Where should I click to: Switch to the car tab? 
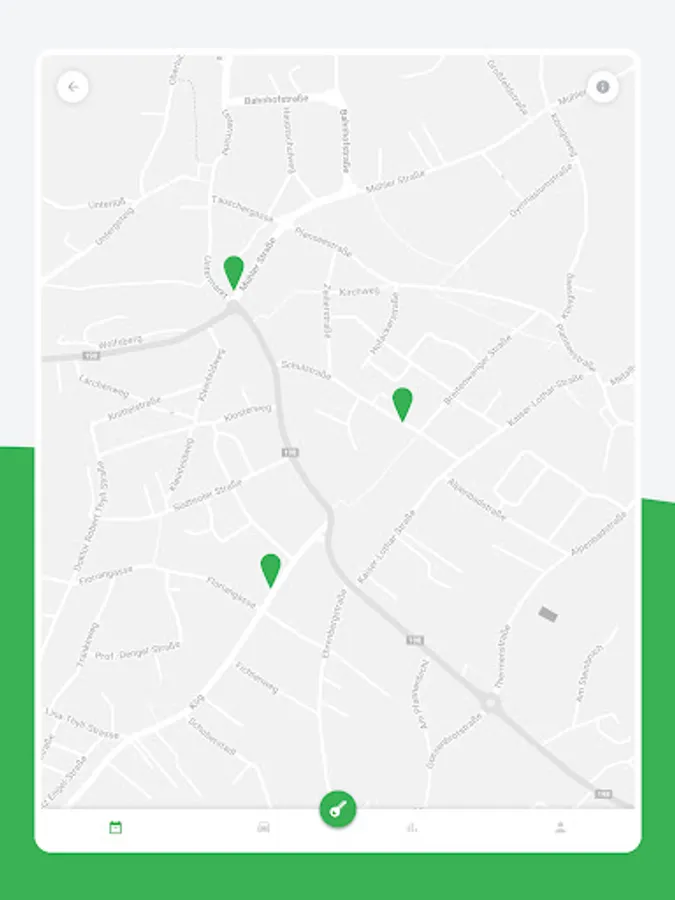(x=264, y=827)
